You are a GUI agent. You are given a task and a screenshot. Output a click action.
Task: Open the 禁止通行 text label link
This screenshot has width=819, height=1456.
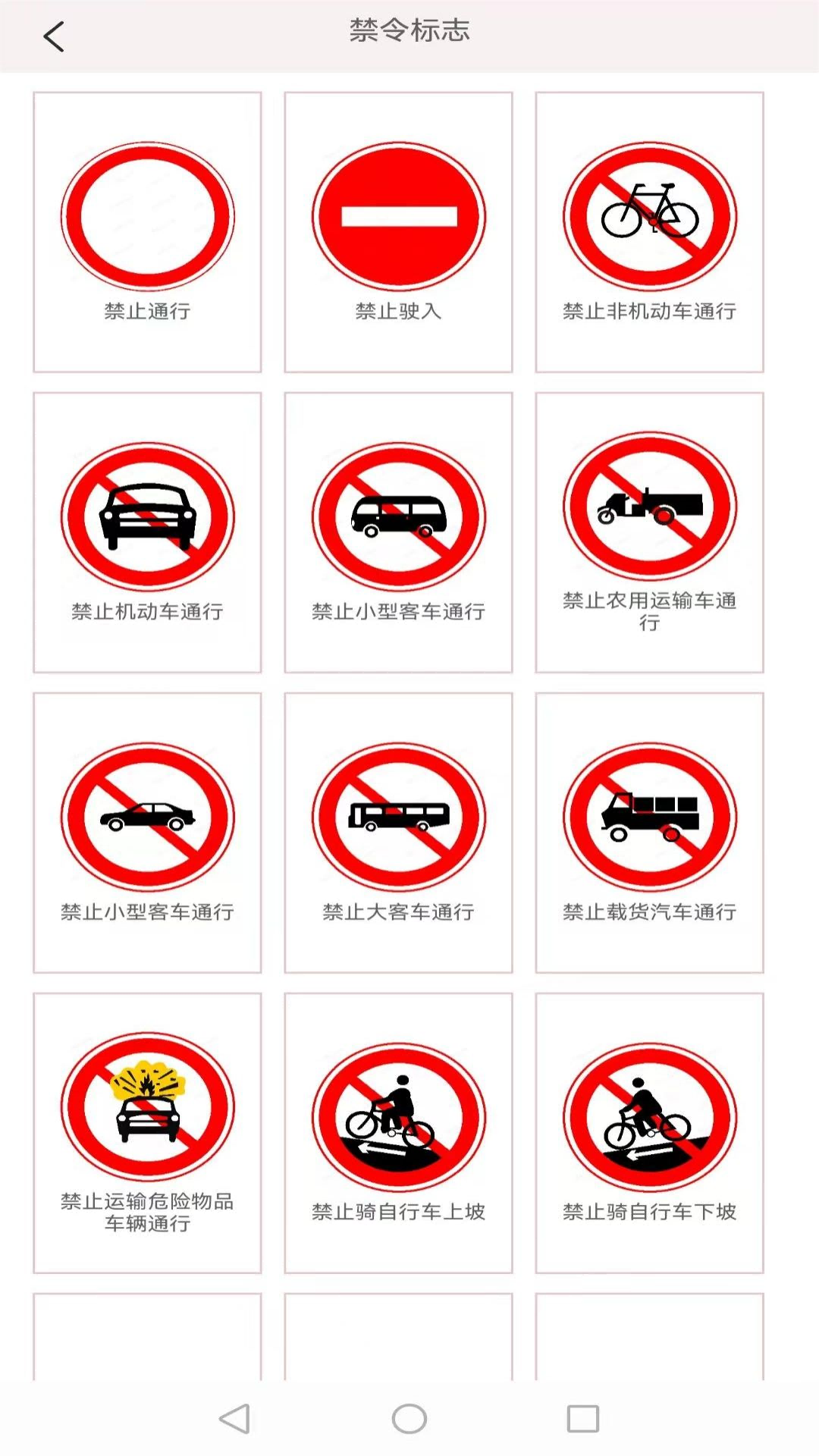click(146, 311)
